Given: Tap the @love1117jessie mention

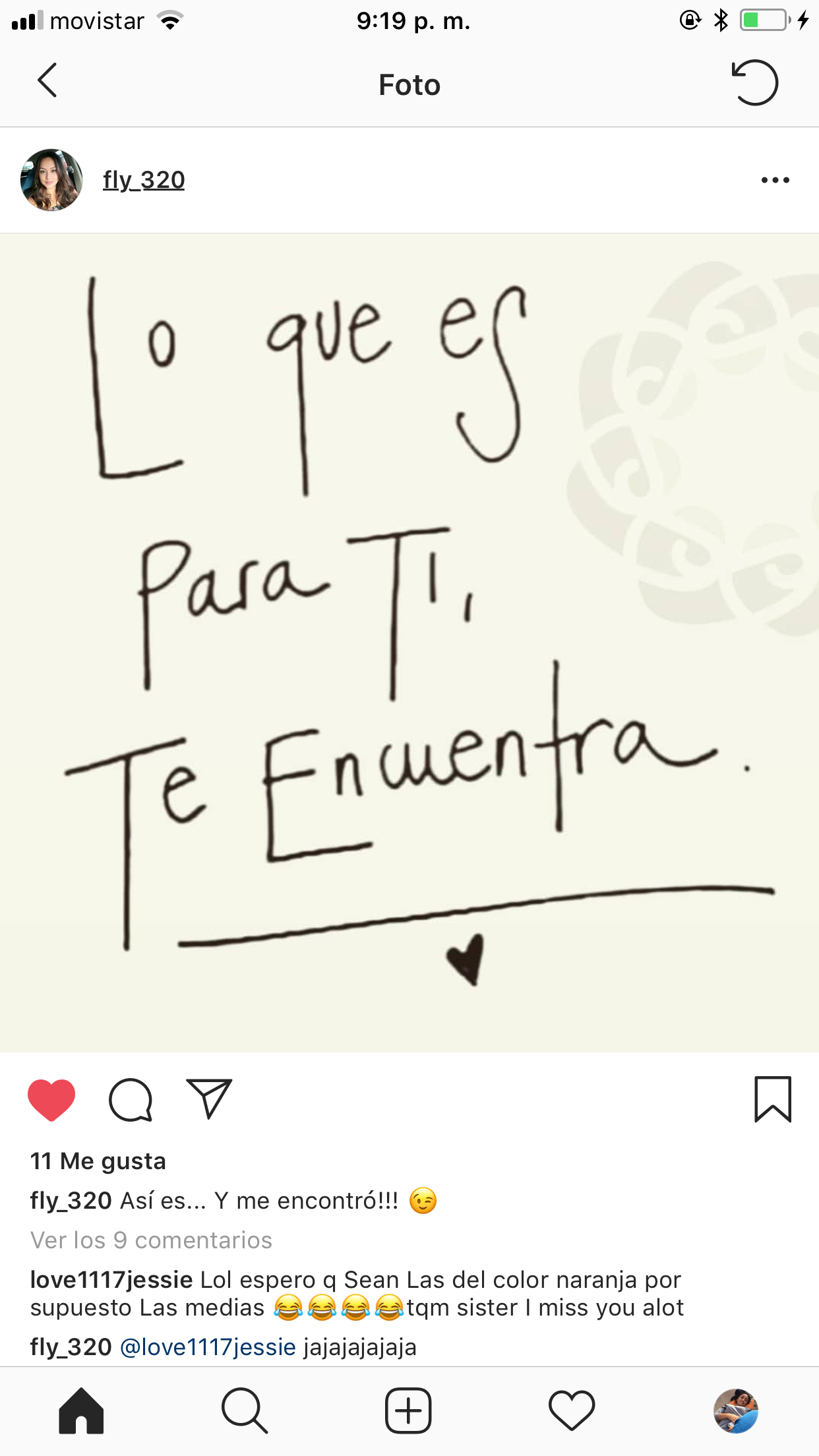Looking at the screenshot, I should [208, 1347].
